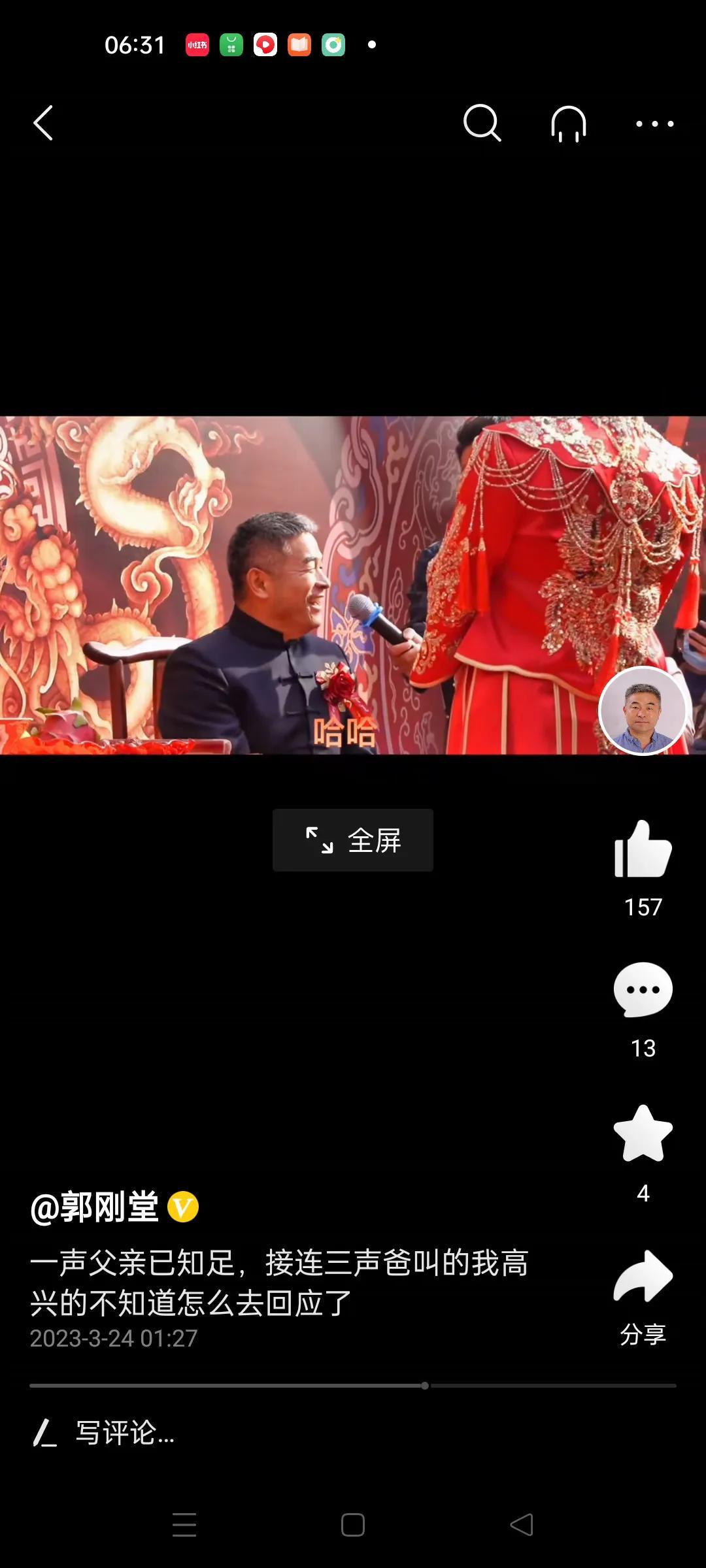The image size is (706, 1568).
Task: Open the author's round avatar
Action: pyautogui.click(x=643, y=711)
